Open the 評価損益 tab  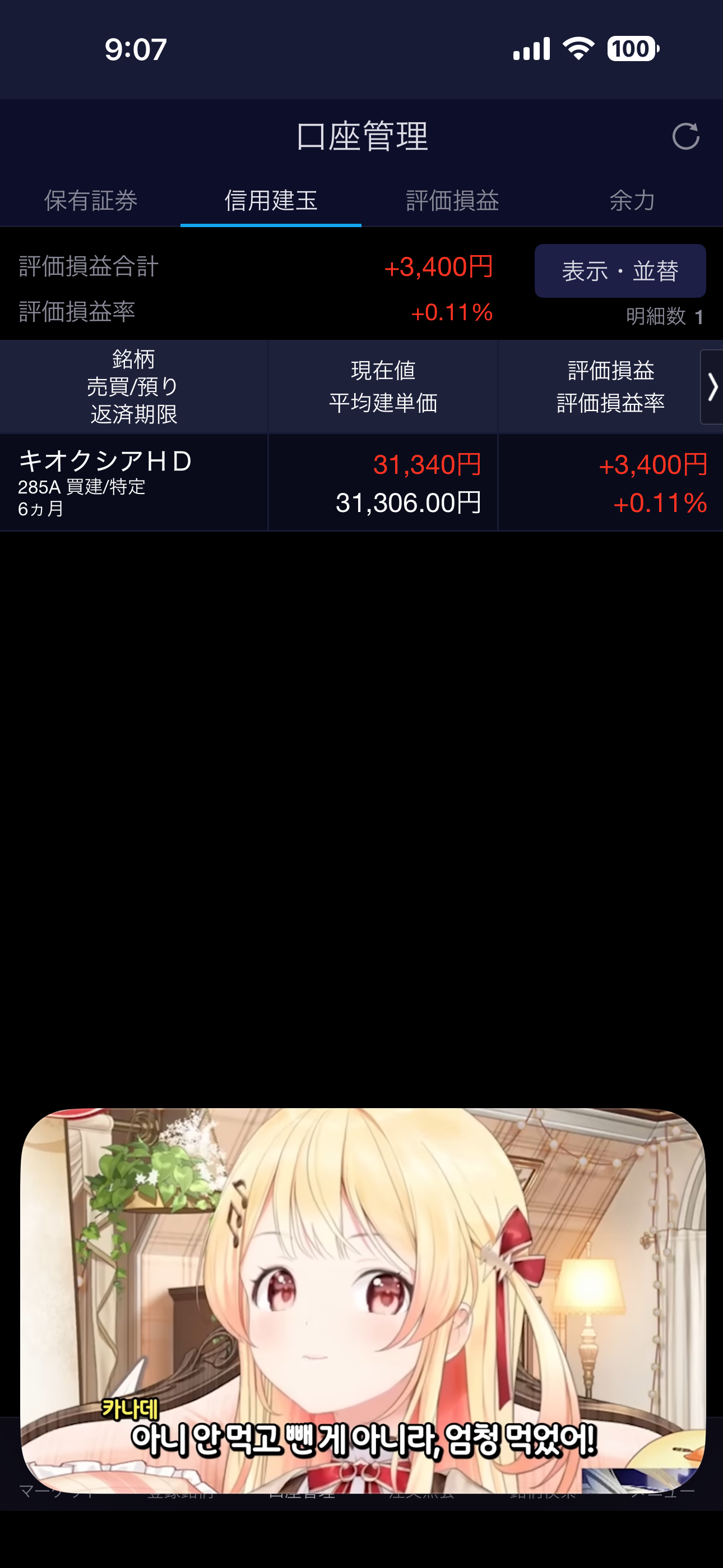452,201
